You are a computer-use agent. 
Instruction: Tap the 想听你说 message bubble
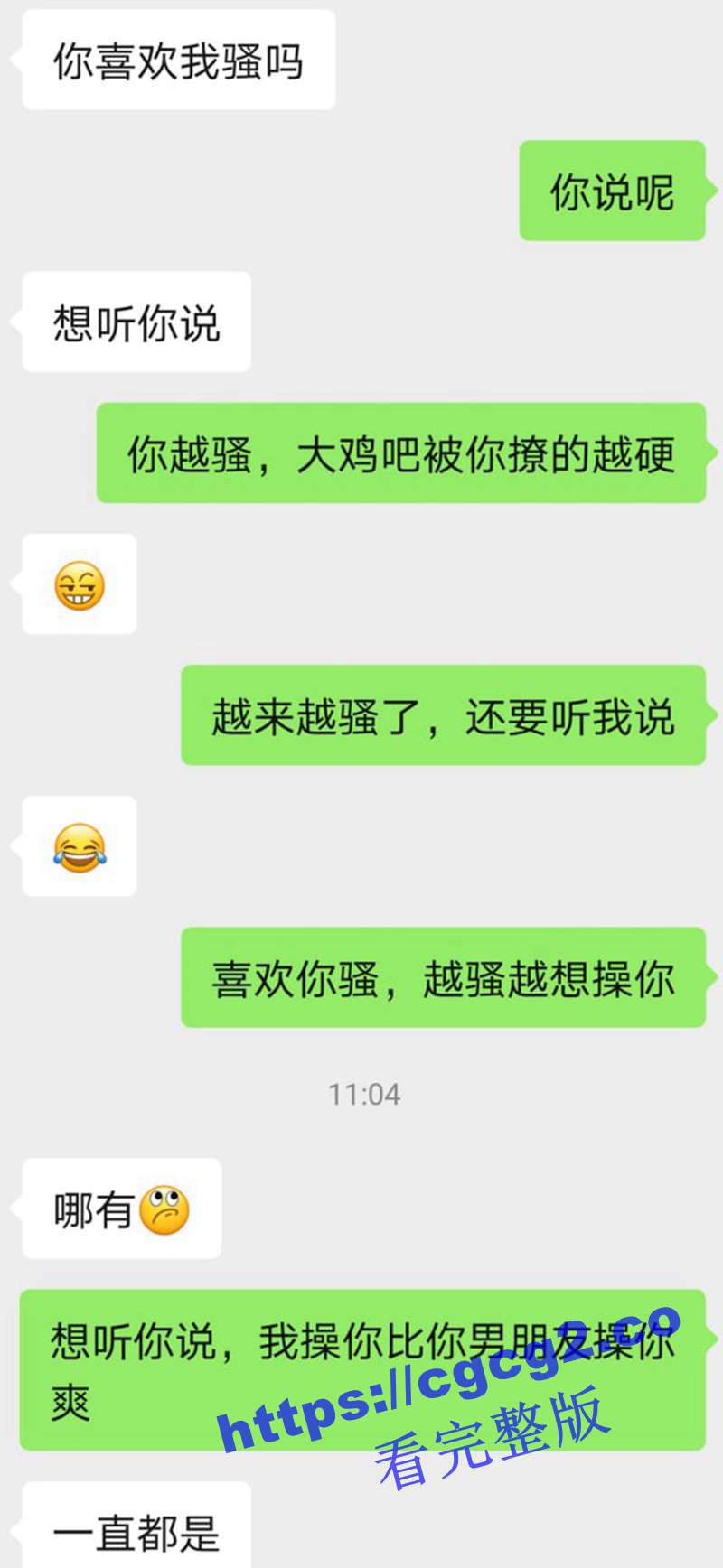click(x=136, y=322)
